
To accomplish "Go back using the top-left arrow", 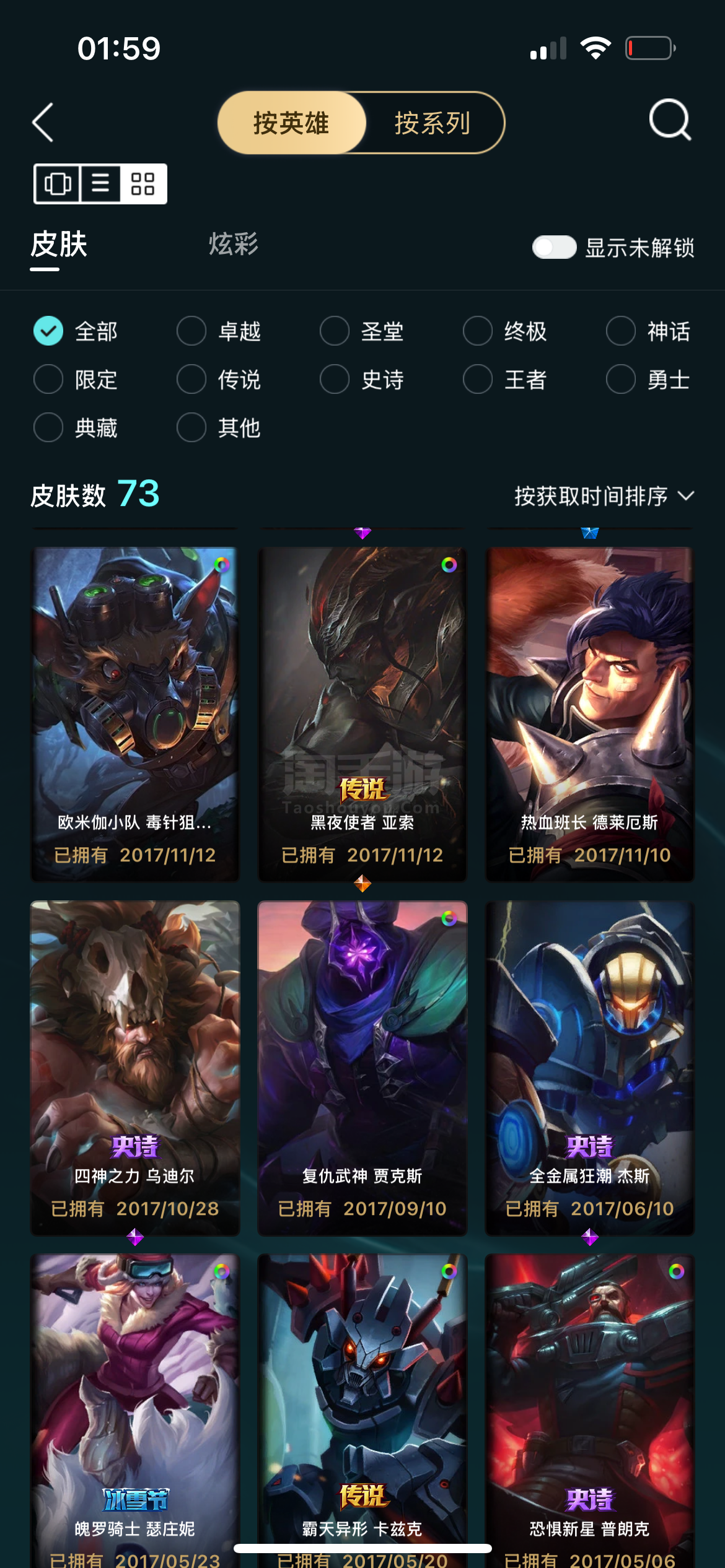I will coord(43,123).
